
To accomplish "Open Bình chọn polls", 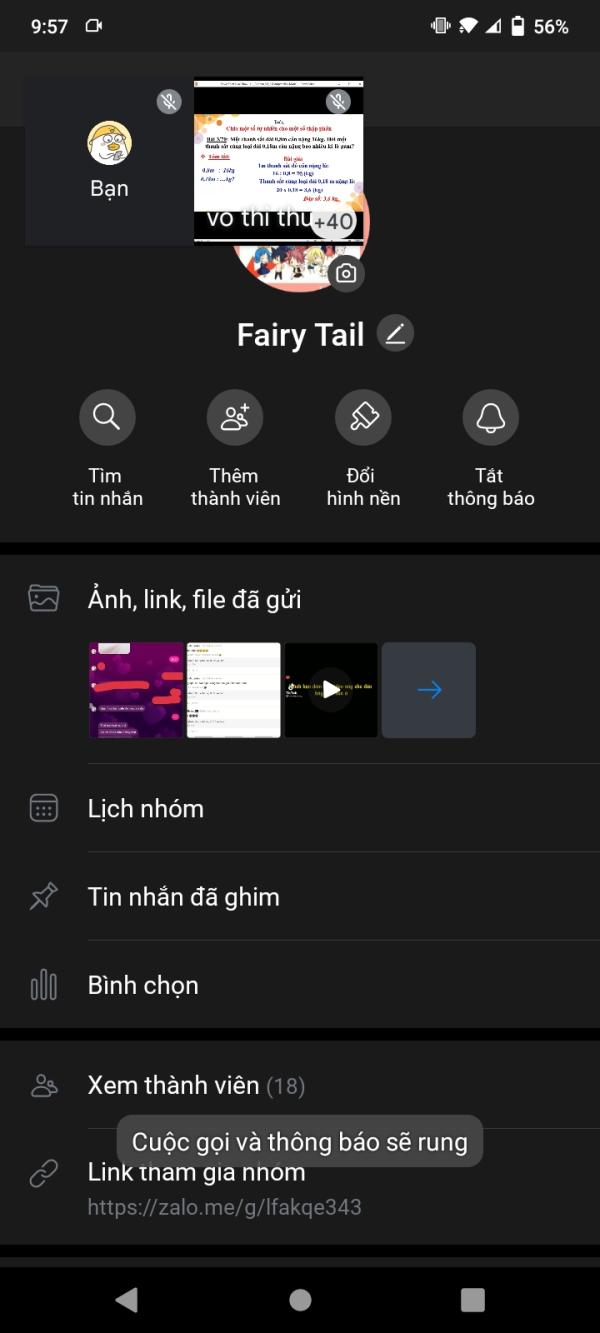I will click(x=143, y=985).
